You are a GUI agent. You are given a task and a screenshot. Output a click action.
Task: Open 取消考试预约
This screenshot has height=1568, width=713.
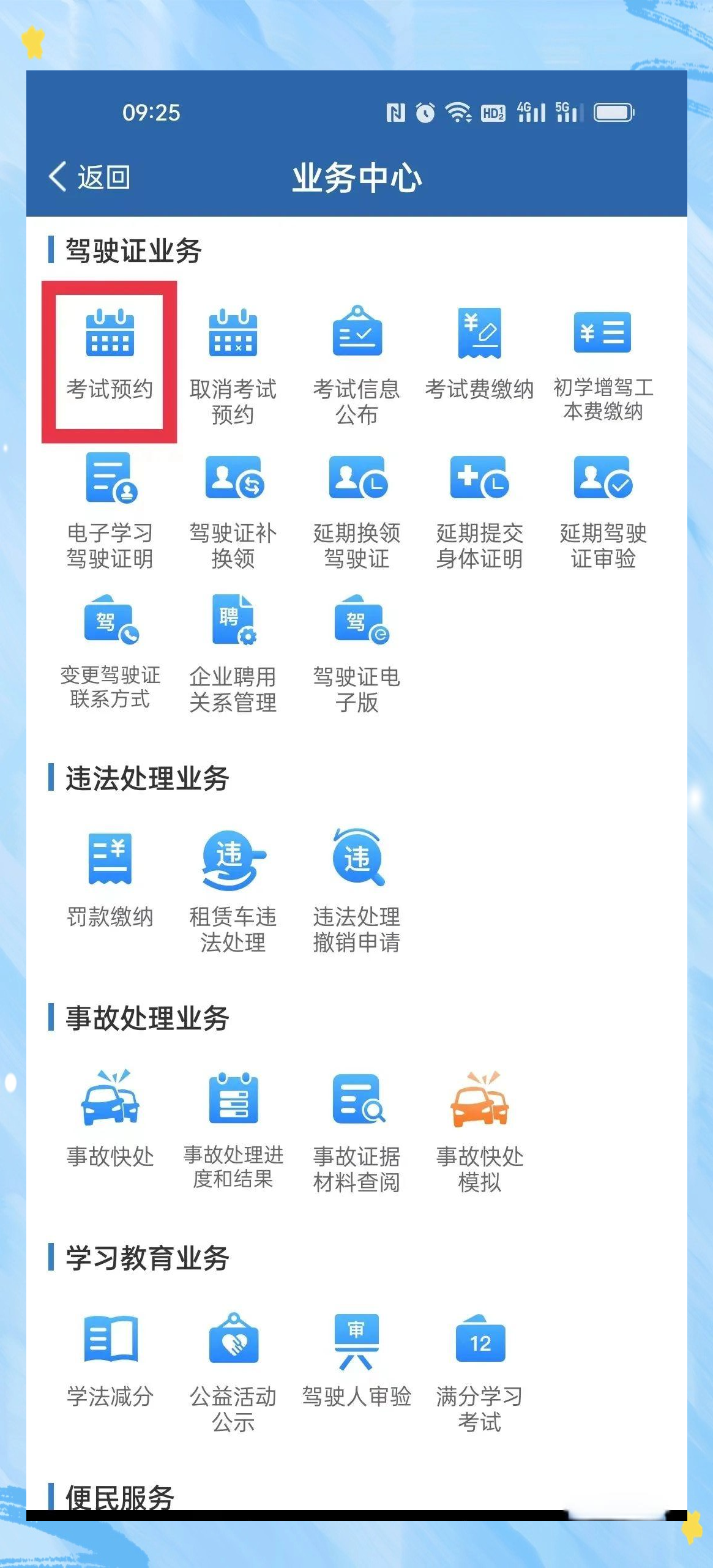[x=233, y=361]
